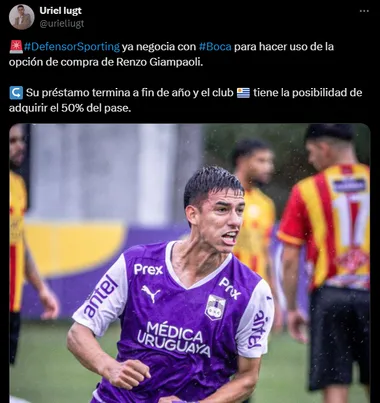The image size is (380, 403).
Task: Open Uriel Iugt's profile picture
Action: point(22,17)
